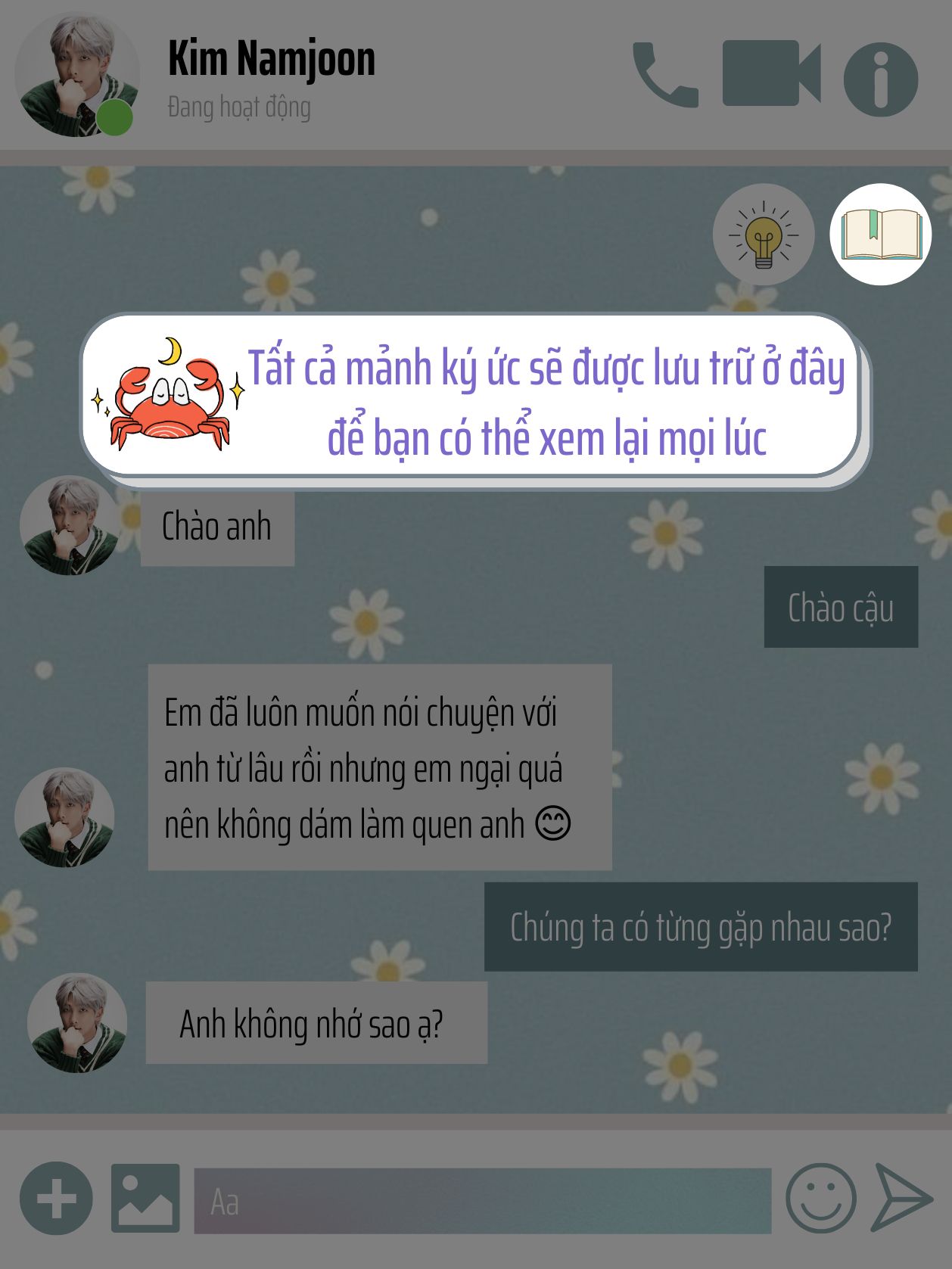
Task: Start a video call with Kim Namjoon
Action: 770,73
